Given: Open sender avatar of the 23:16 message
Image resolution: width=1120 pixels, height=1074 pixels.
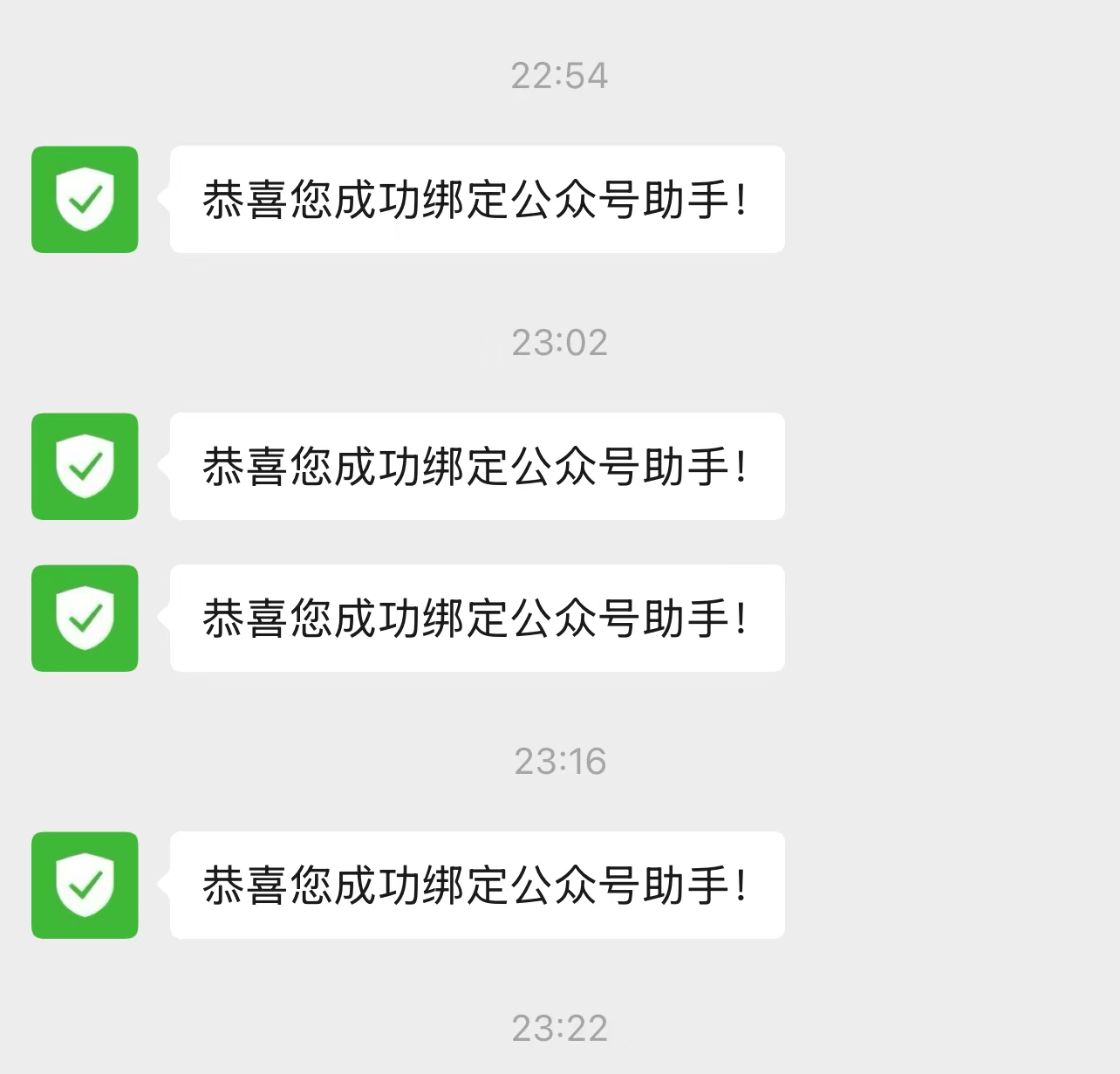Looking at the screenshot, I should click(x=85, y=885).
